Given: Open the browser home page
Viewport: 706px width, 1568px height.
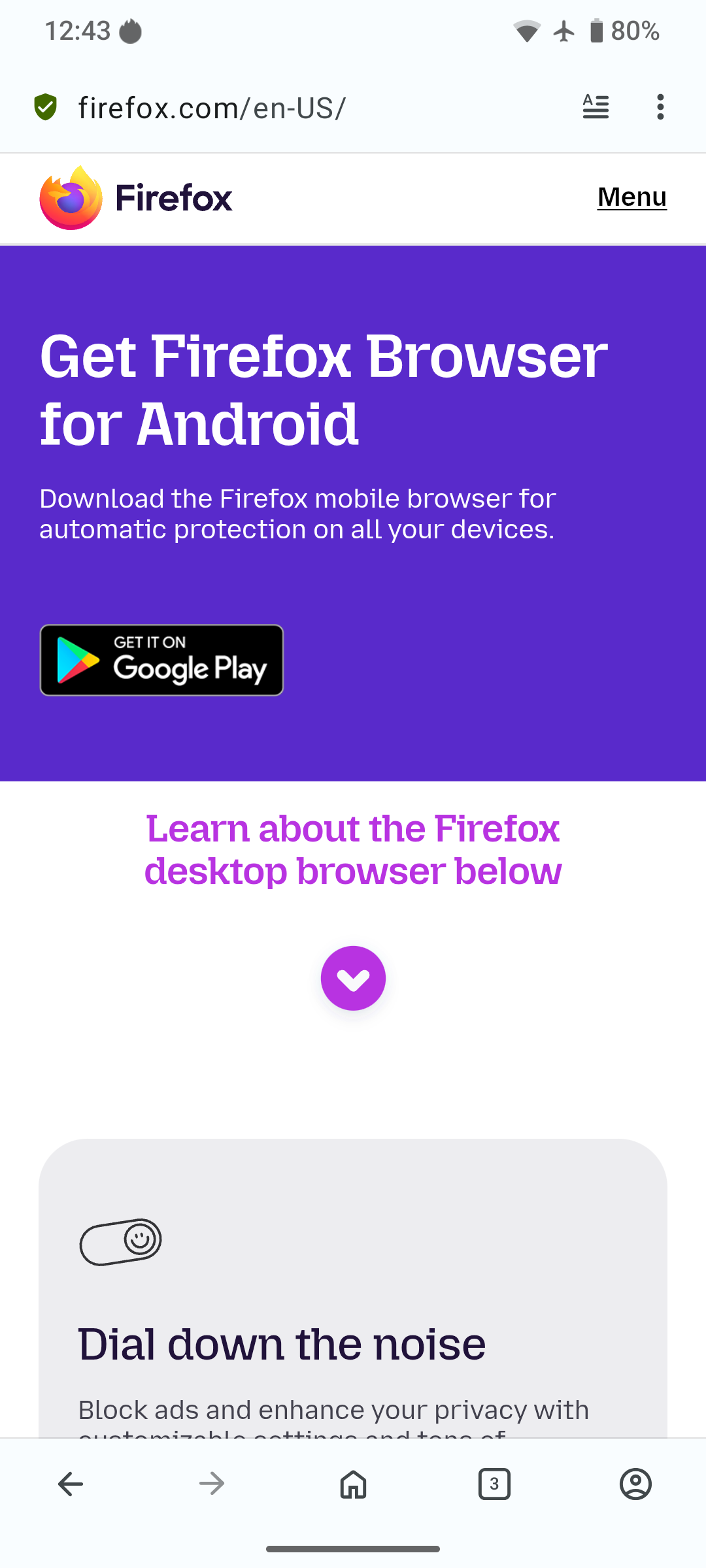Looking at the screenshot, I should [x=353, y=1484].
